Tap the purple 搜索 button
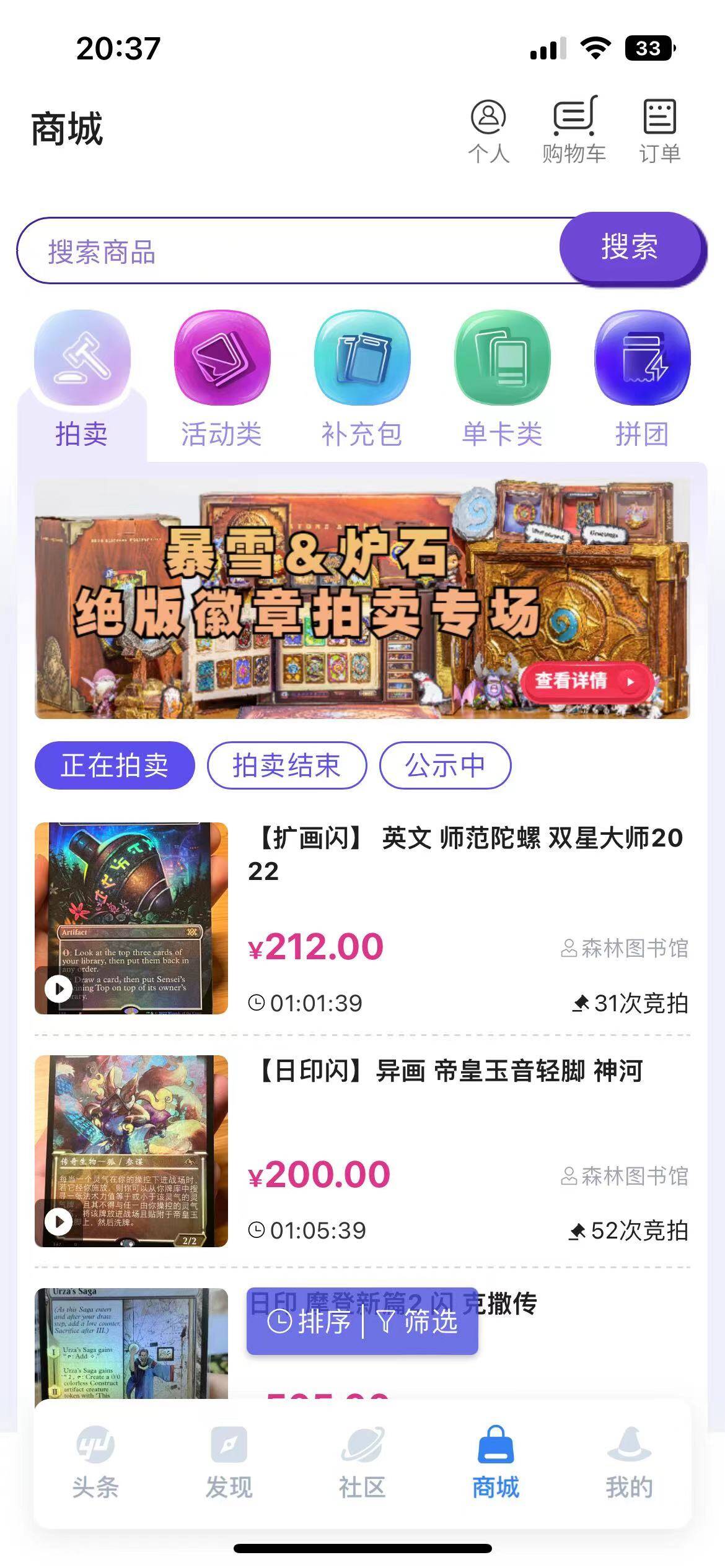Viewport: 725px width, 1568px height. click(630, 248)
